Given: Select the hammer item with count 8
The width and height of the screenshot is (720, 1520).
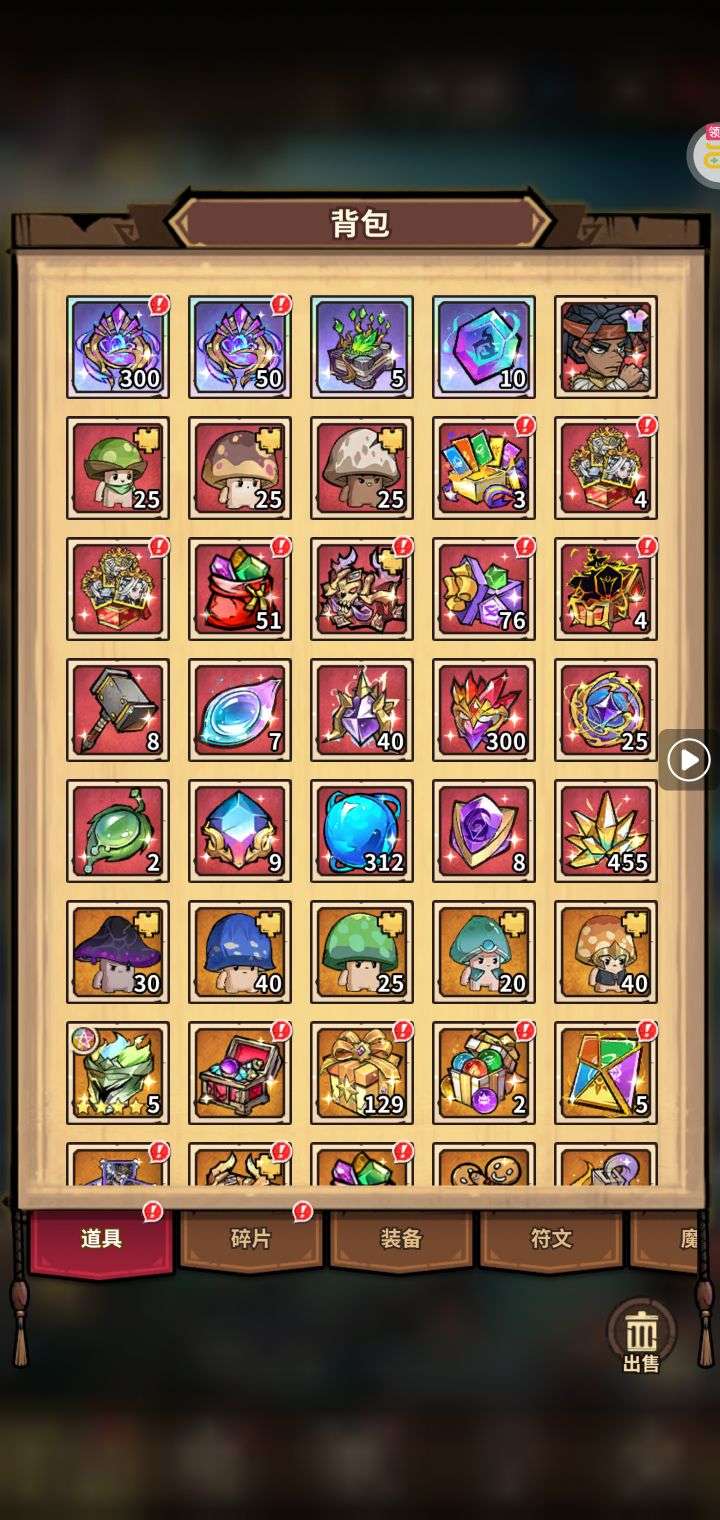Looking at the screenshot, I should (118, 710).
